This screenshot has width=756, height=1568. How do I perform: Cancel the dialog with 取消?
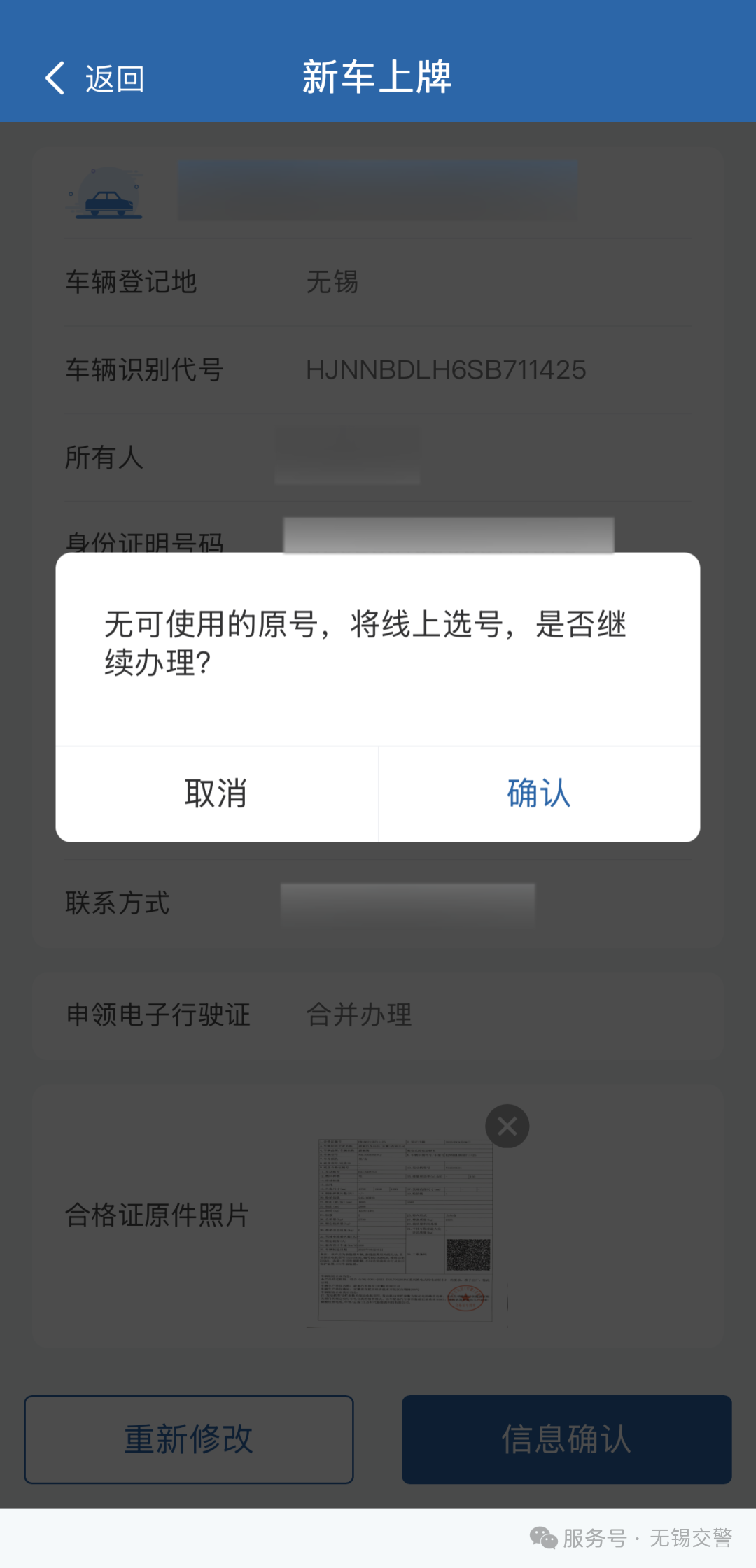pyautogui.click(x=216, y=793)
